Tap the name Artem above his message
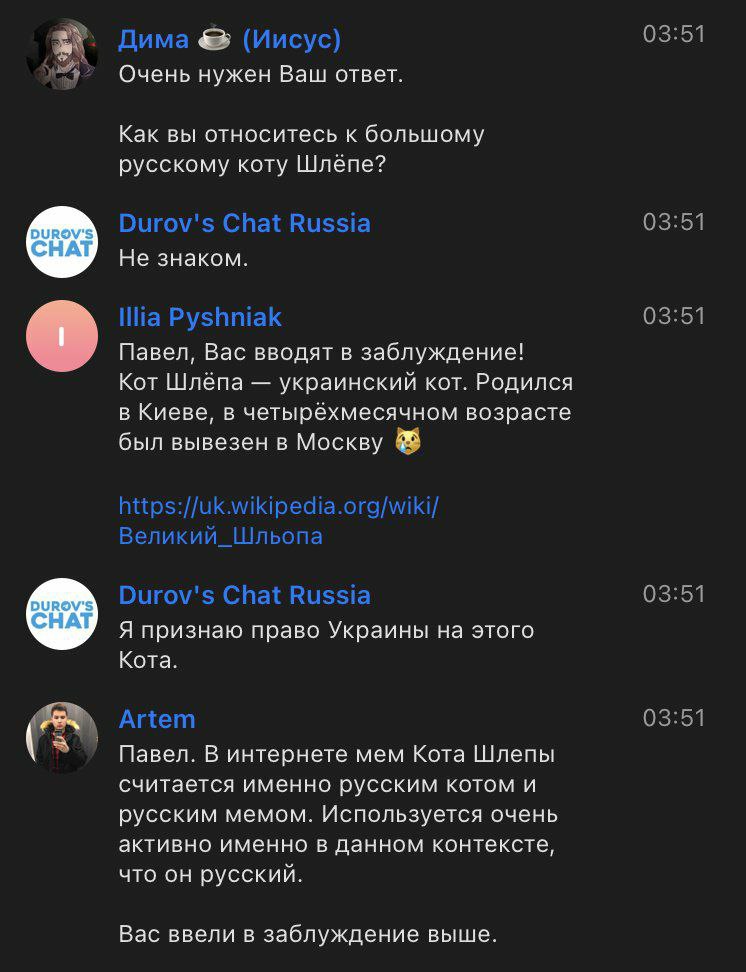 pyautogui.click(x=157, y=719)
